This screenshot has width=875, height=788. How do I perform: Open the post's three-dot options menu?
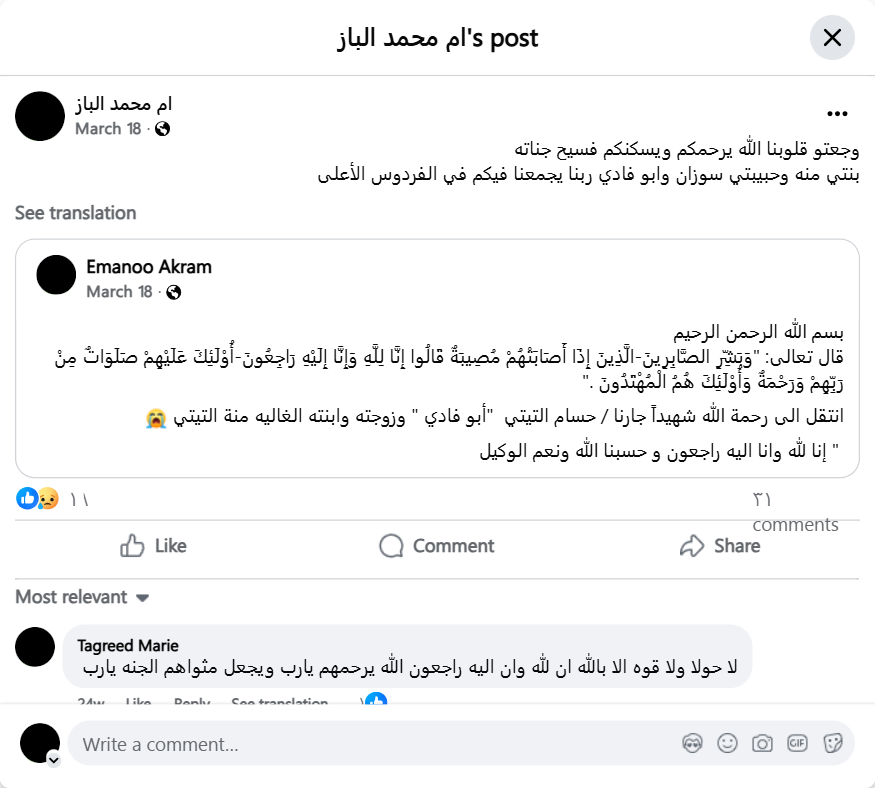[839, 114]
